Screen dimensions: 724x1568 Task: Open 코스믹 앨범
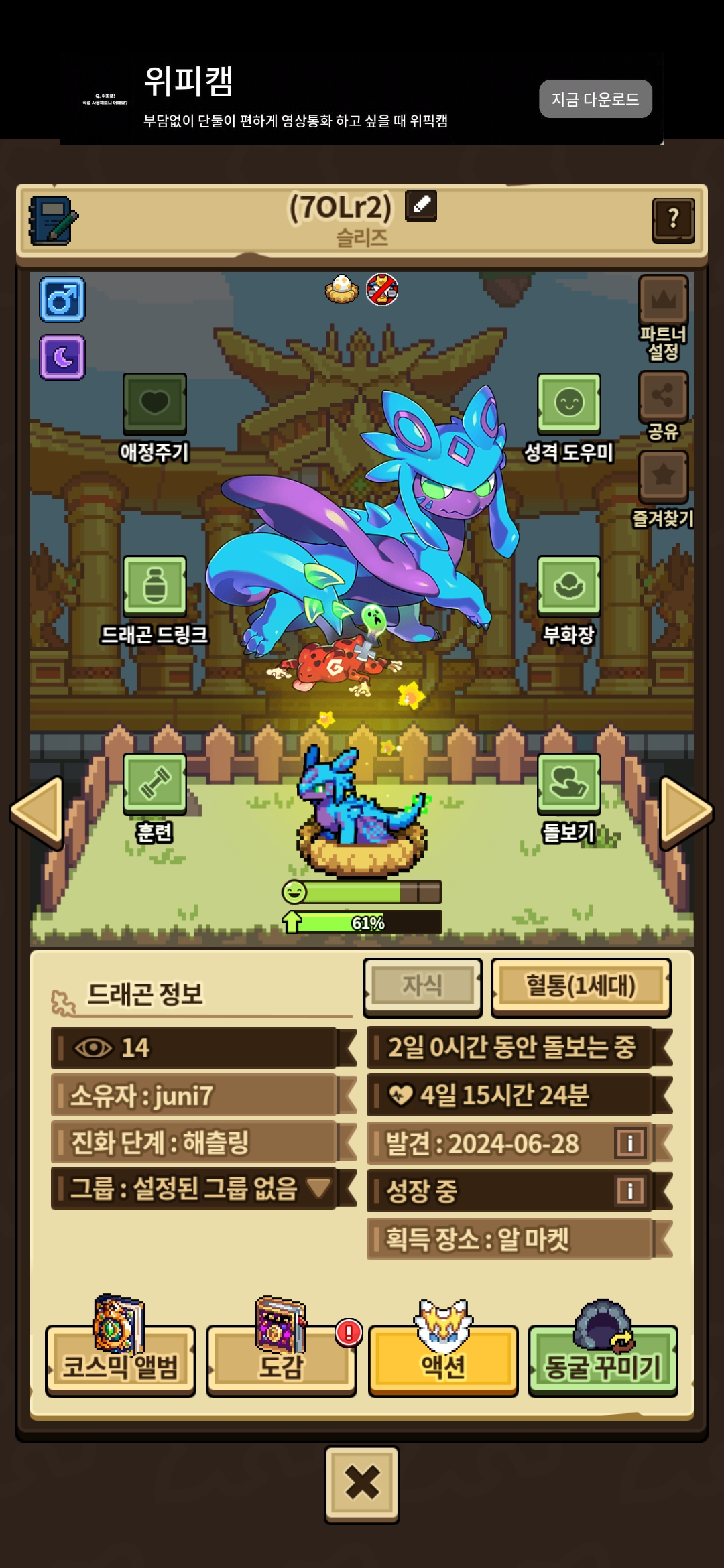point(120,1360)
